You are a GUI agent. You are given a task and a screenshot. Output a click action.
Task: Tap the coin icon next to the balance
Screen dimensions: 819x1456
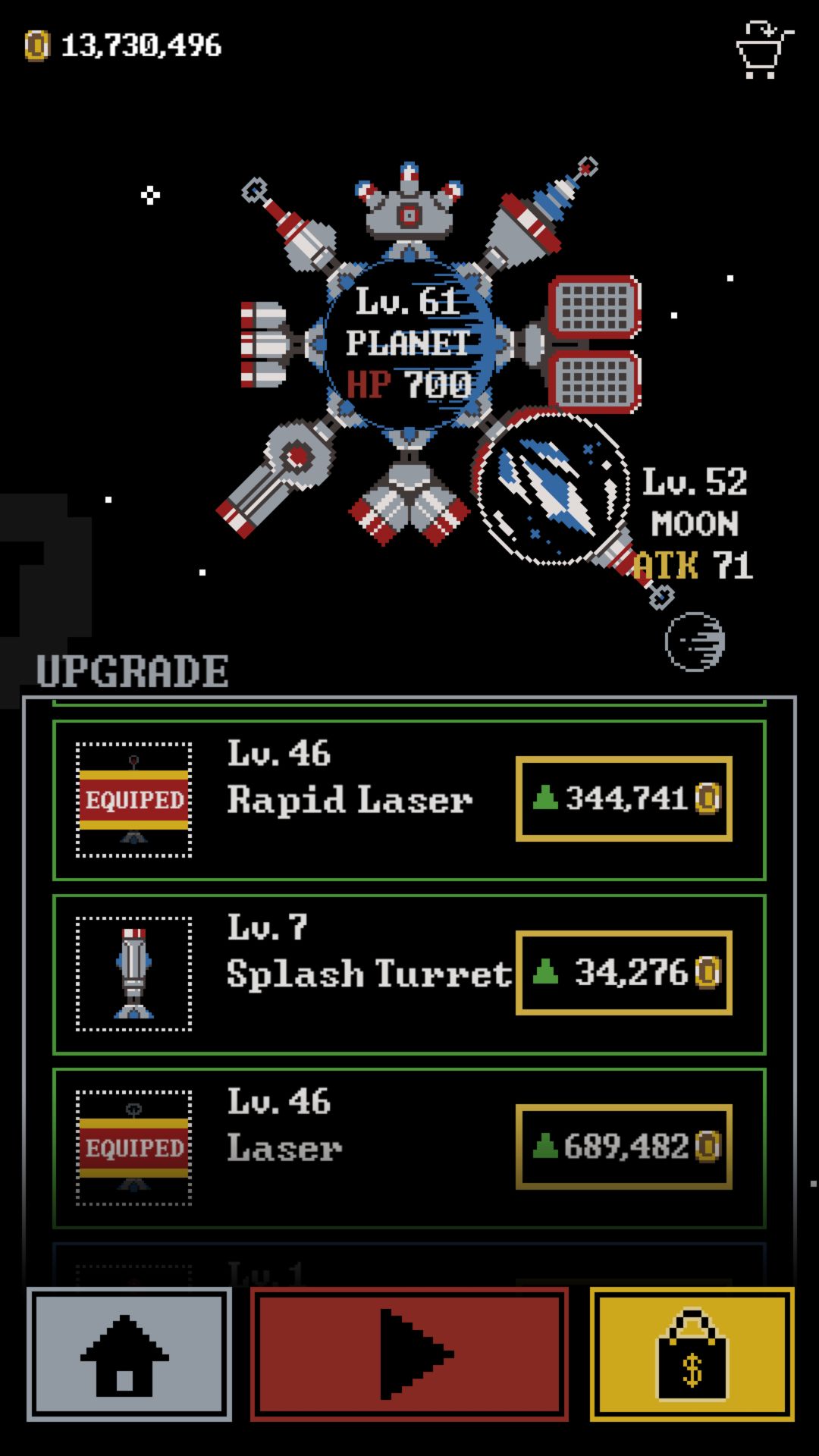point(37,45)
